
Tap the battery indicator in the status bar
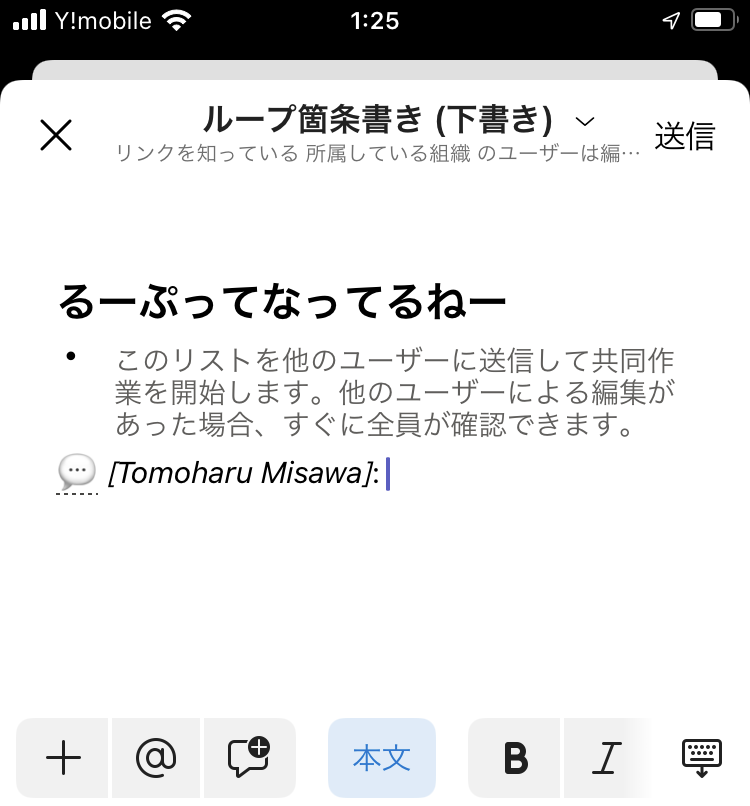pyautogui.click(x=716, y=18)
